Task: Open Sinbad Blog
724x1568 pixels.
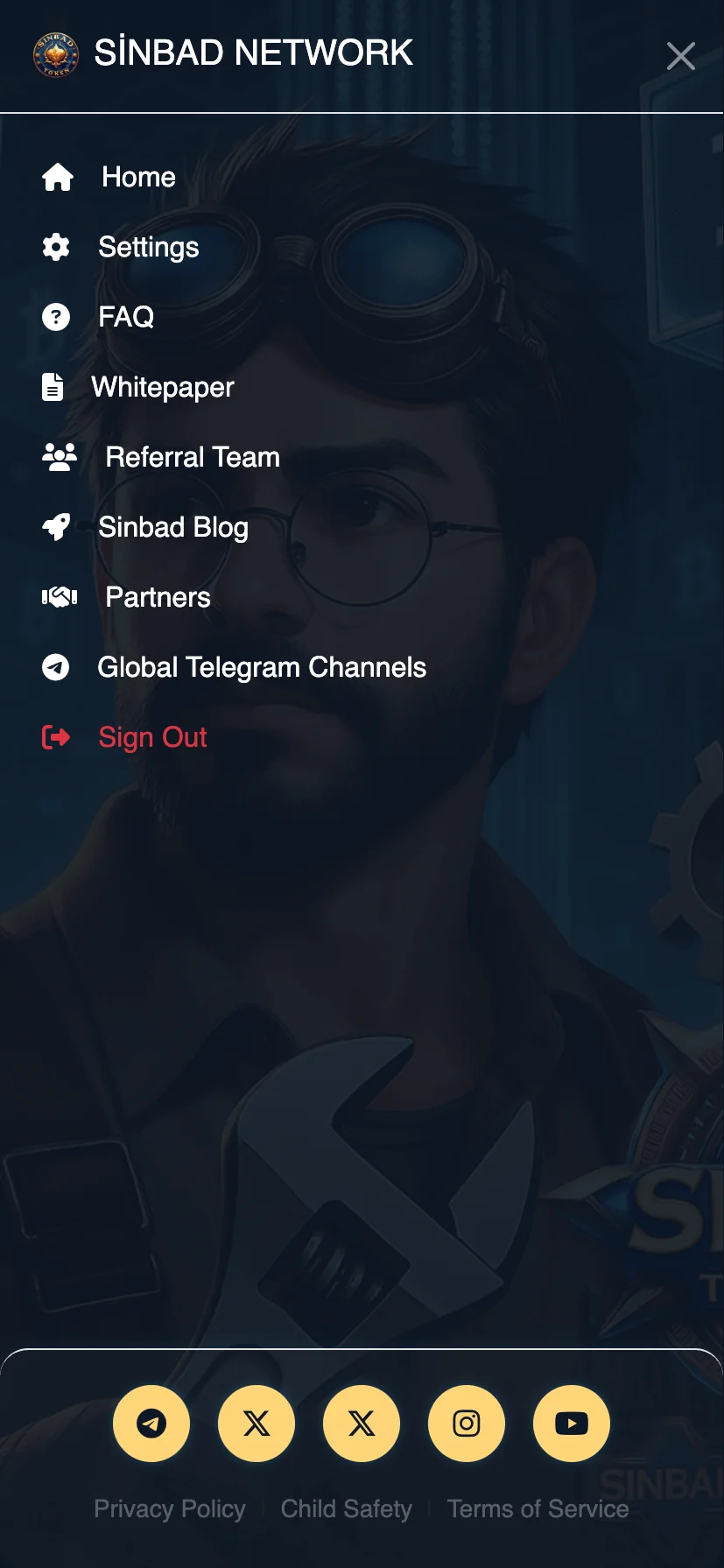Action: click(x=145, y=527)
